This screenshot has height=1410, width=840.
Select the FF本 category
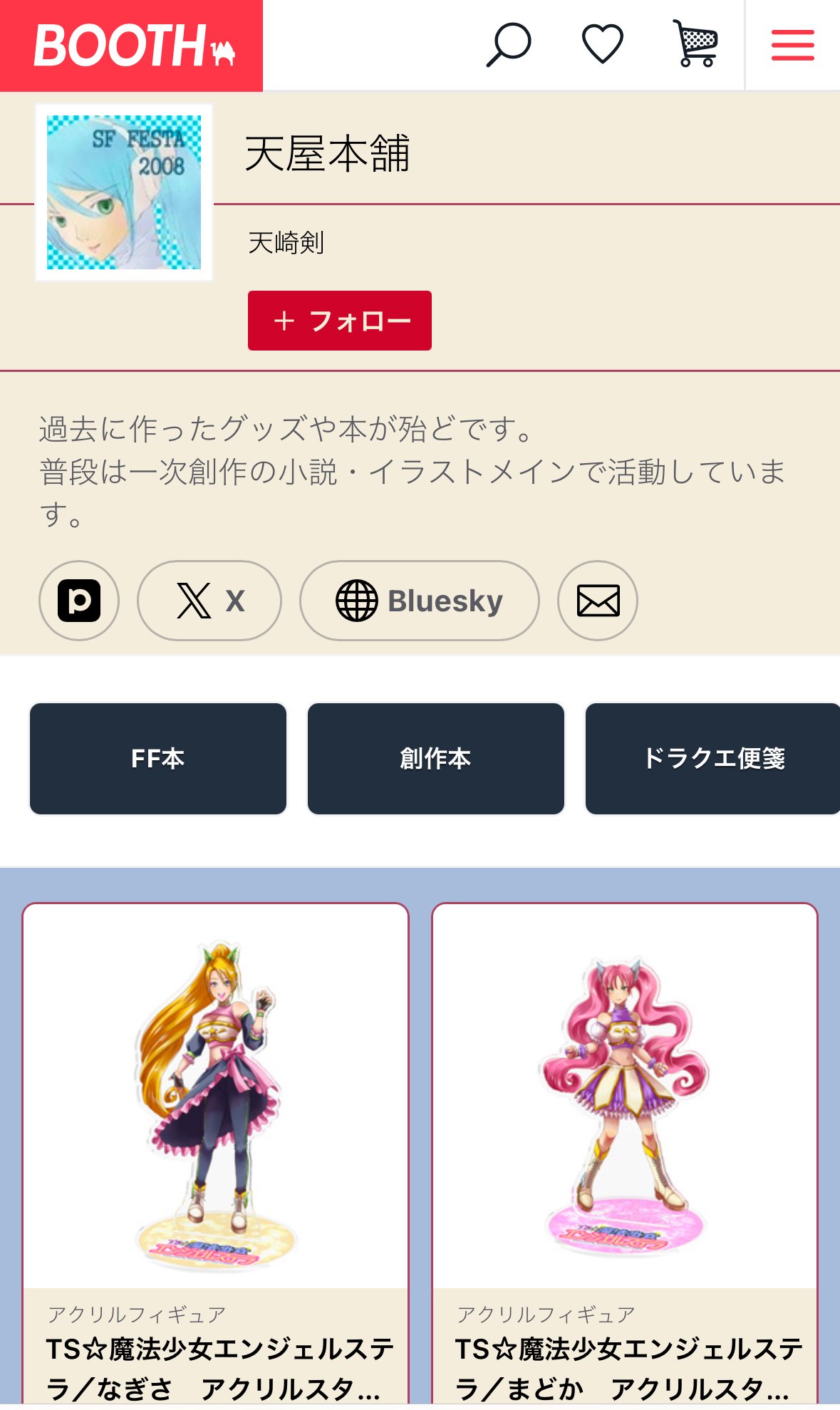click(x=158, y=759)
